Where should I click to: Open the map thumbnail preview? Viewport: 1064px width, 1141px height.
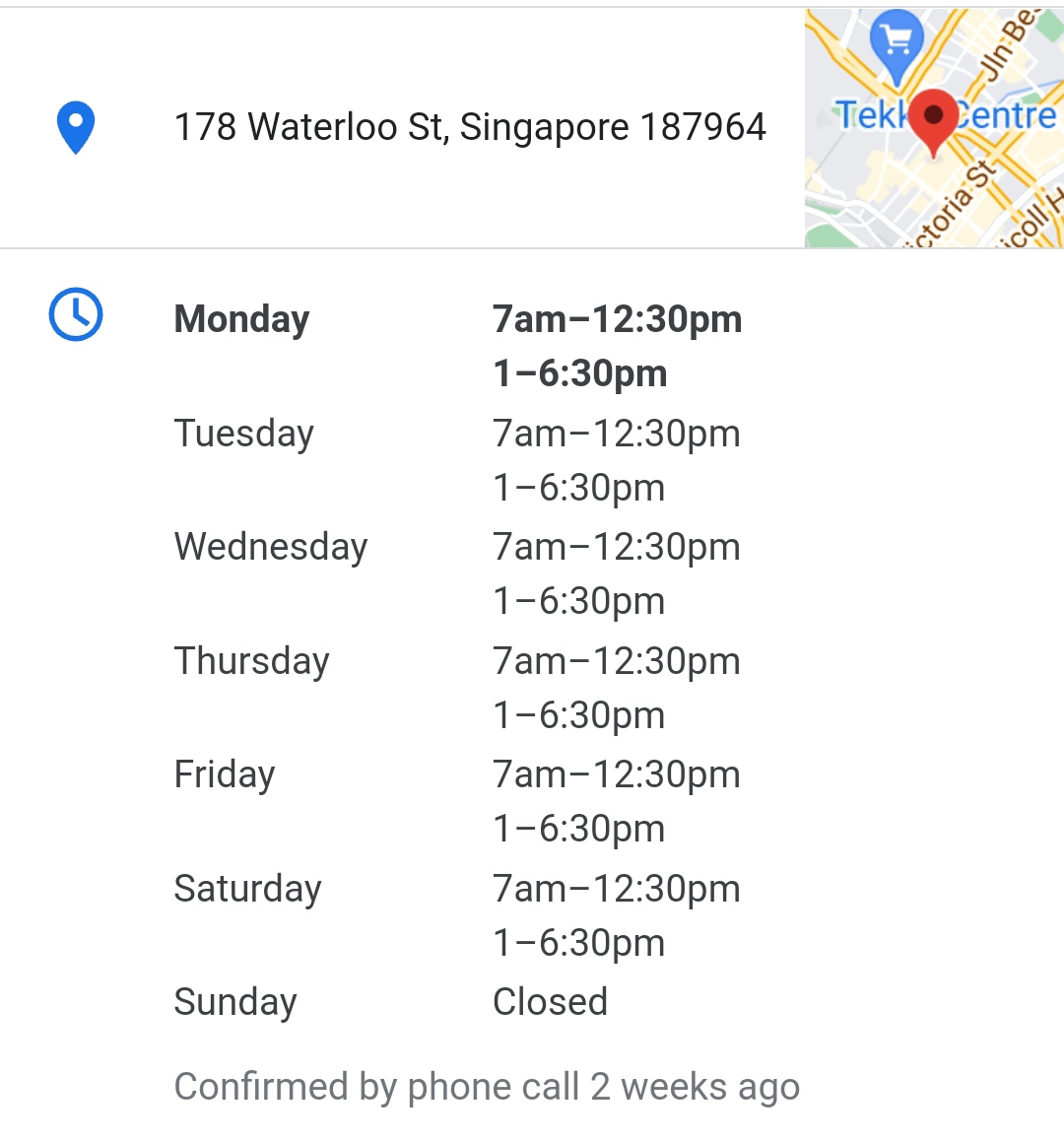[933, 129]
